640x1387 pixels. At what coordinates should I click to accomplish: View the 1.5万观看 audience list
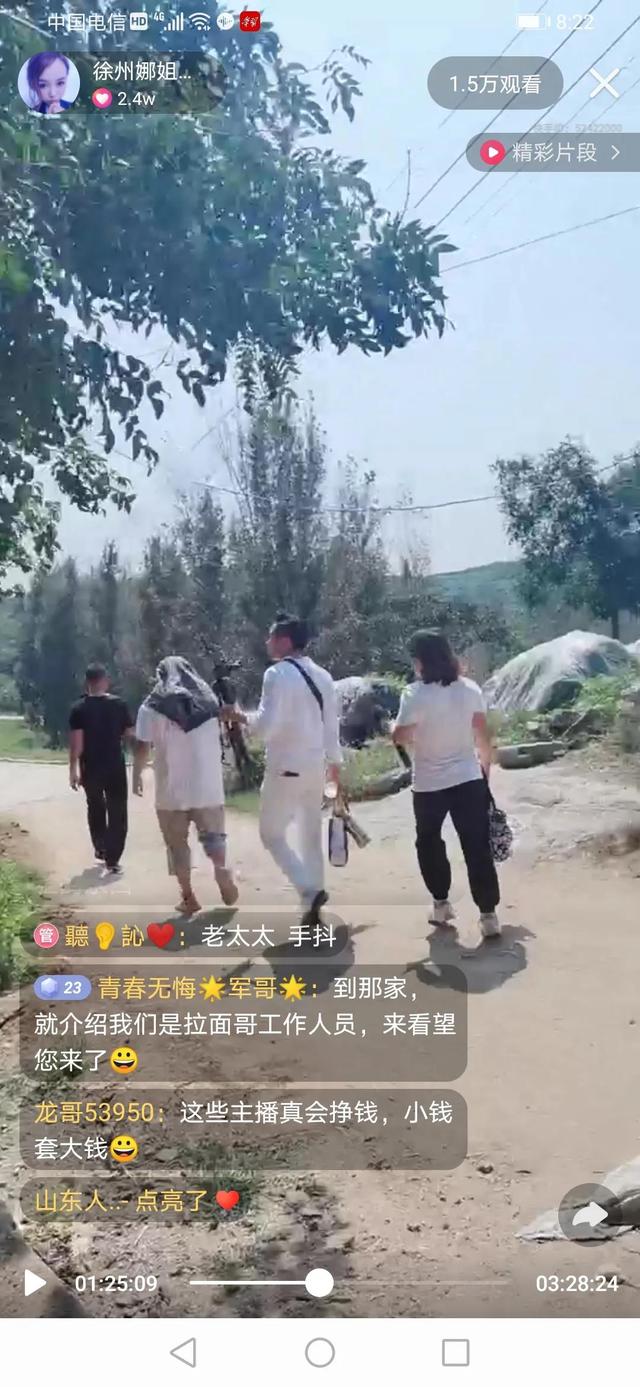point(495,84)
